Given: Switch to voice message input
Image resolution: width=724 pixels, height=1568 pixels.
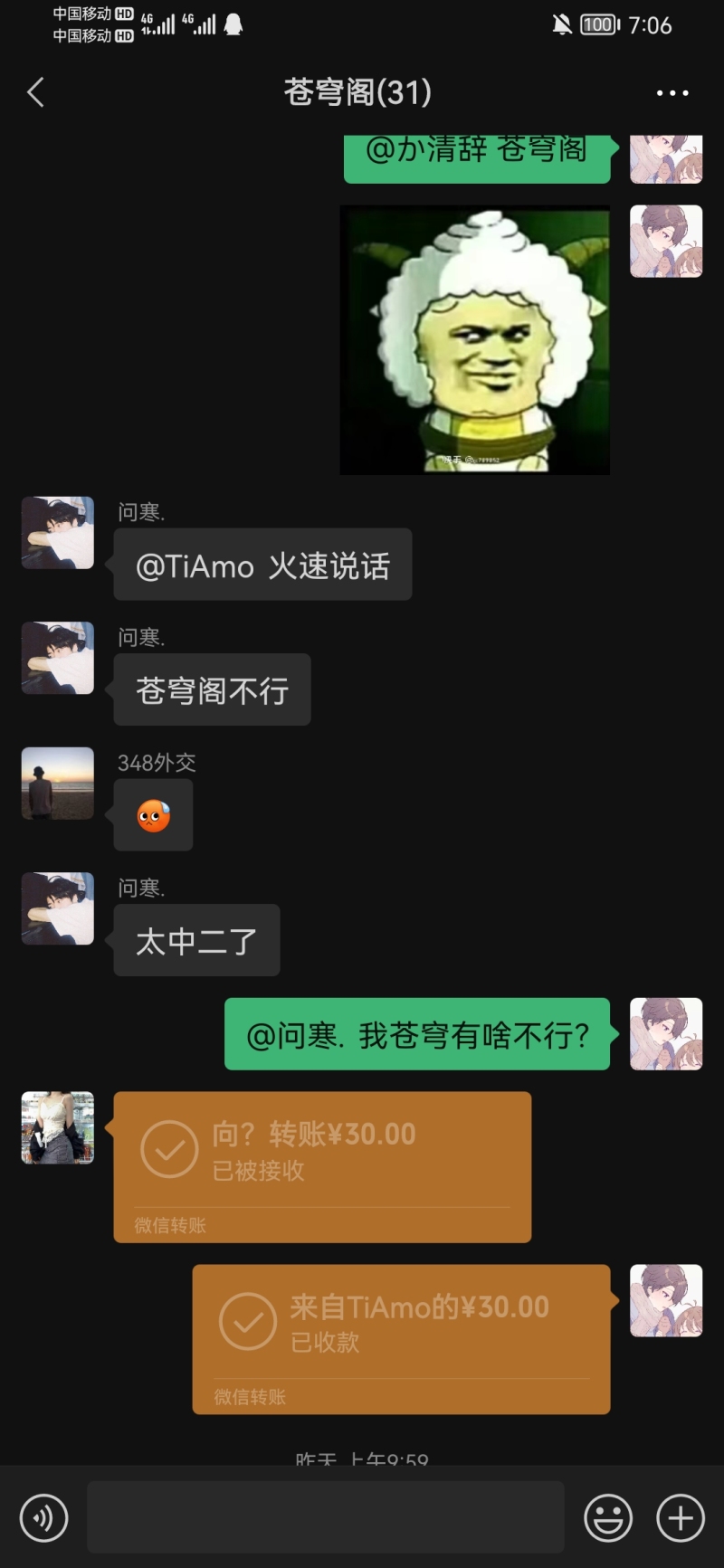Looking at the screenshot, I should [x=43, y=1517].
